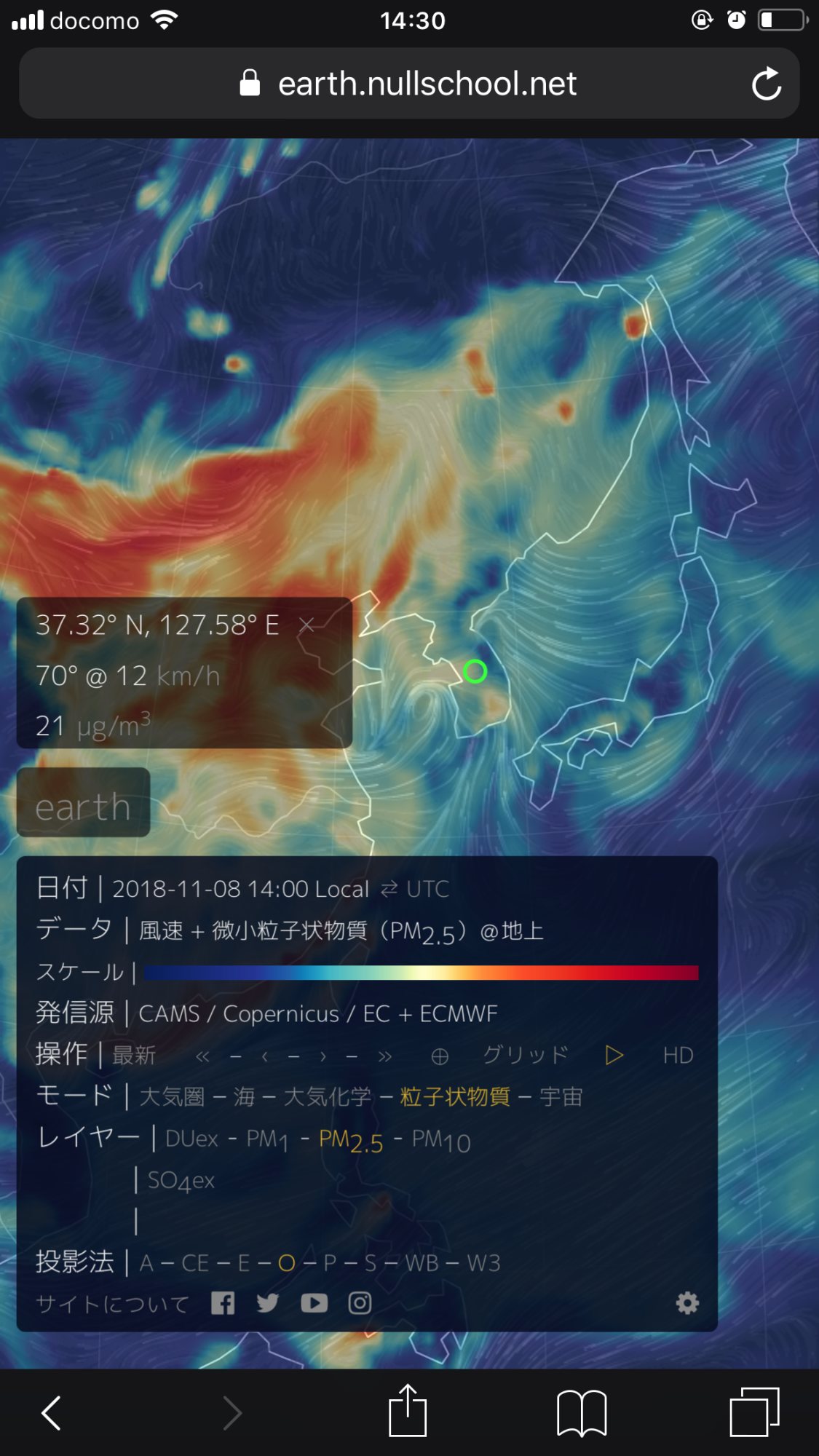The height and width of the screenshot is (1456, 819).
Task: Switch the date display to UTC
Action: pyautogui.click(x=427, y=889)
